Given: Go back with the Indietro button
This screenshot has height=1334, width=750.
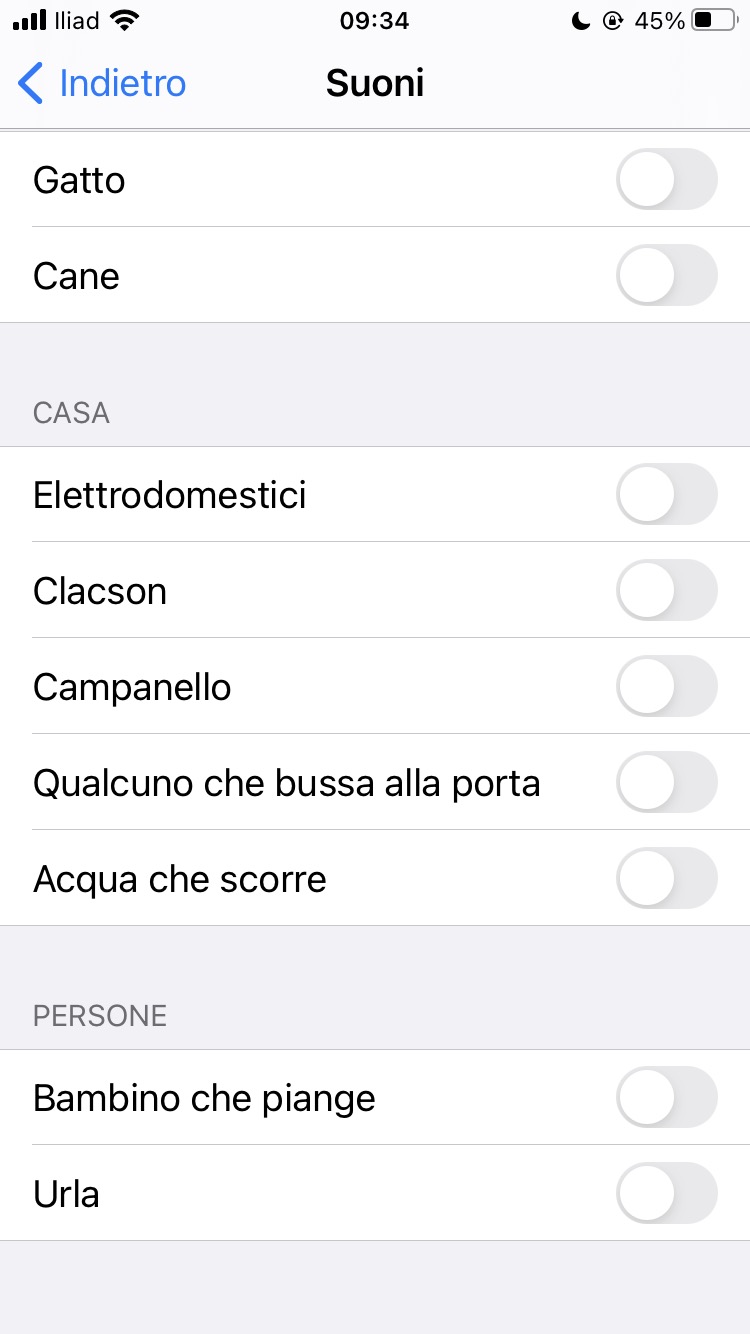Looking at the screenshot, I should 103,83.
